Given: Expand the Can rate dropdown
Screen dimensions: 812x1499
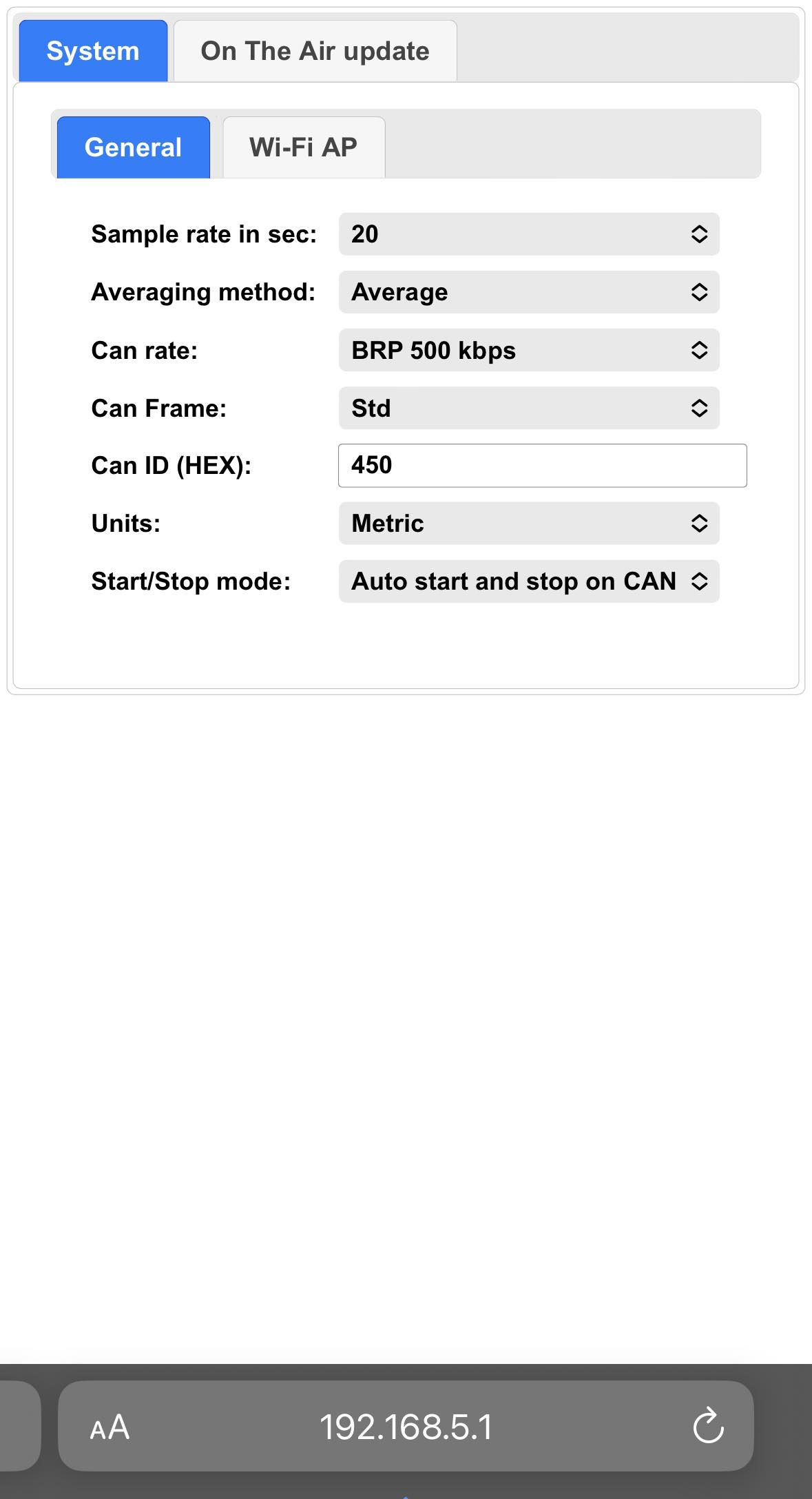Looking at the screenshot, I should (x=528, y=350).
